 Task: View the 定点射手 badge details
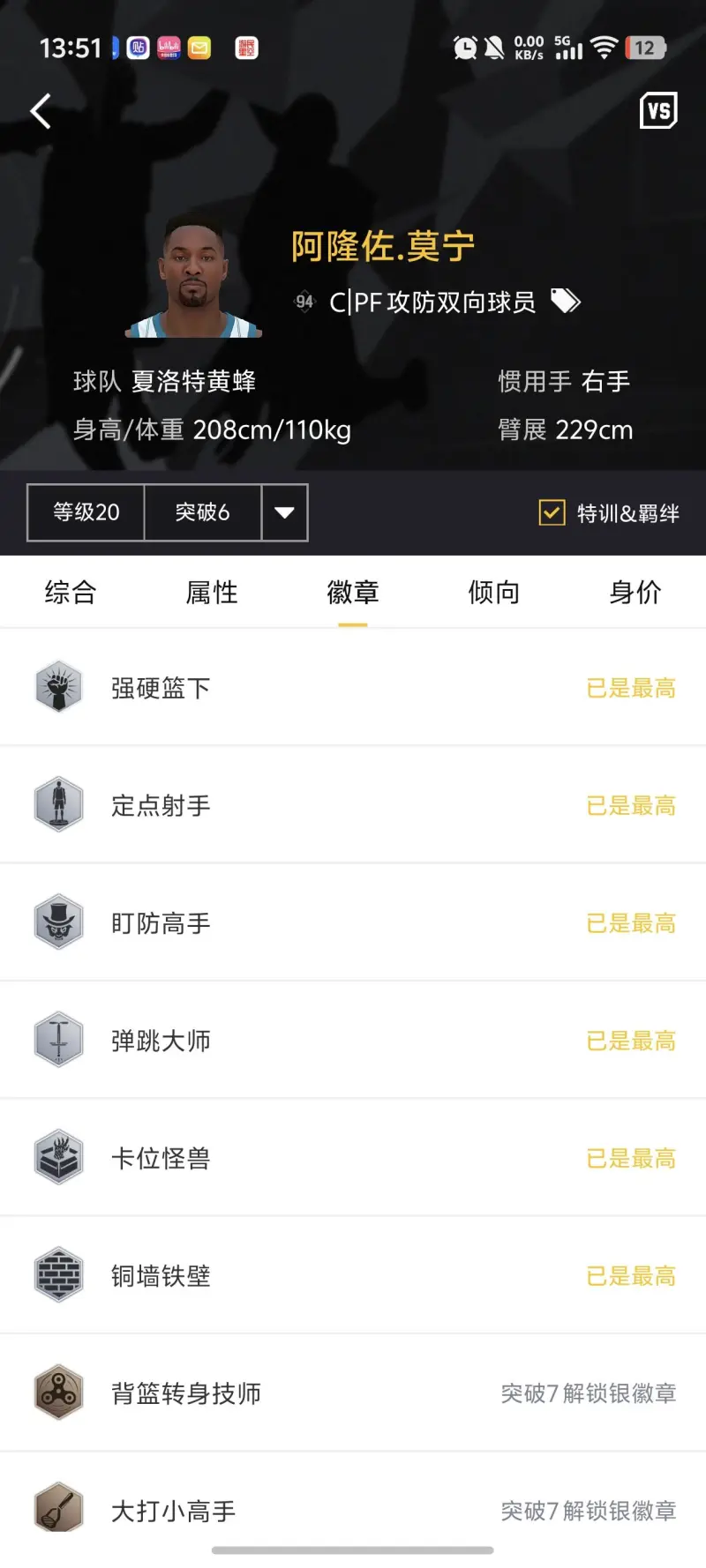(353, 805)
